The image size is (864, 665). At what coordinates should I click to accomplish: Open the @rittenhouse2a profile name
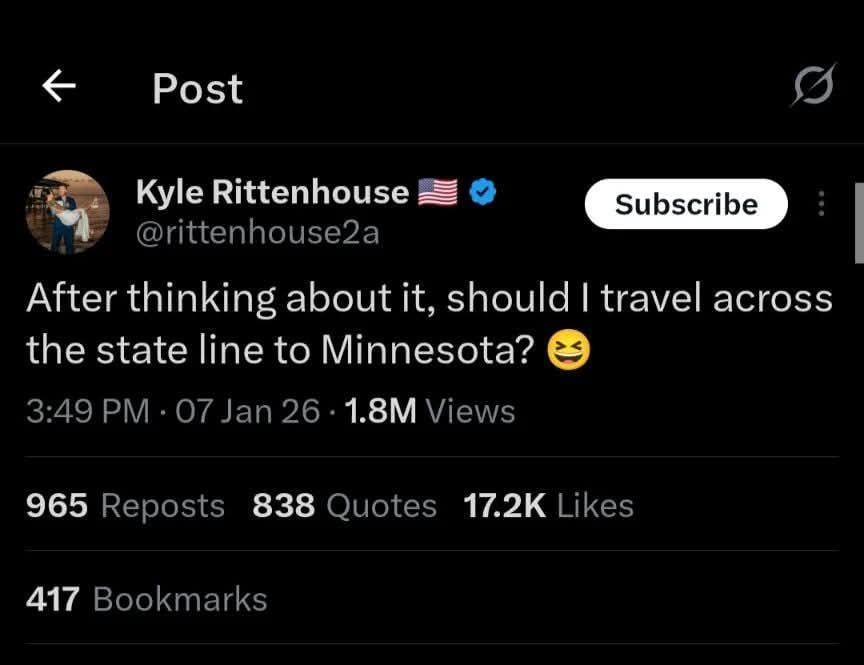tap(257, 234)
